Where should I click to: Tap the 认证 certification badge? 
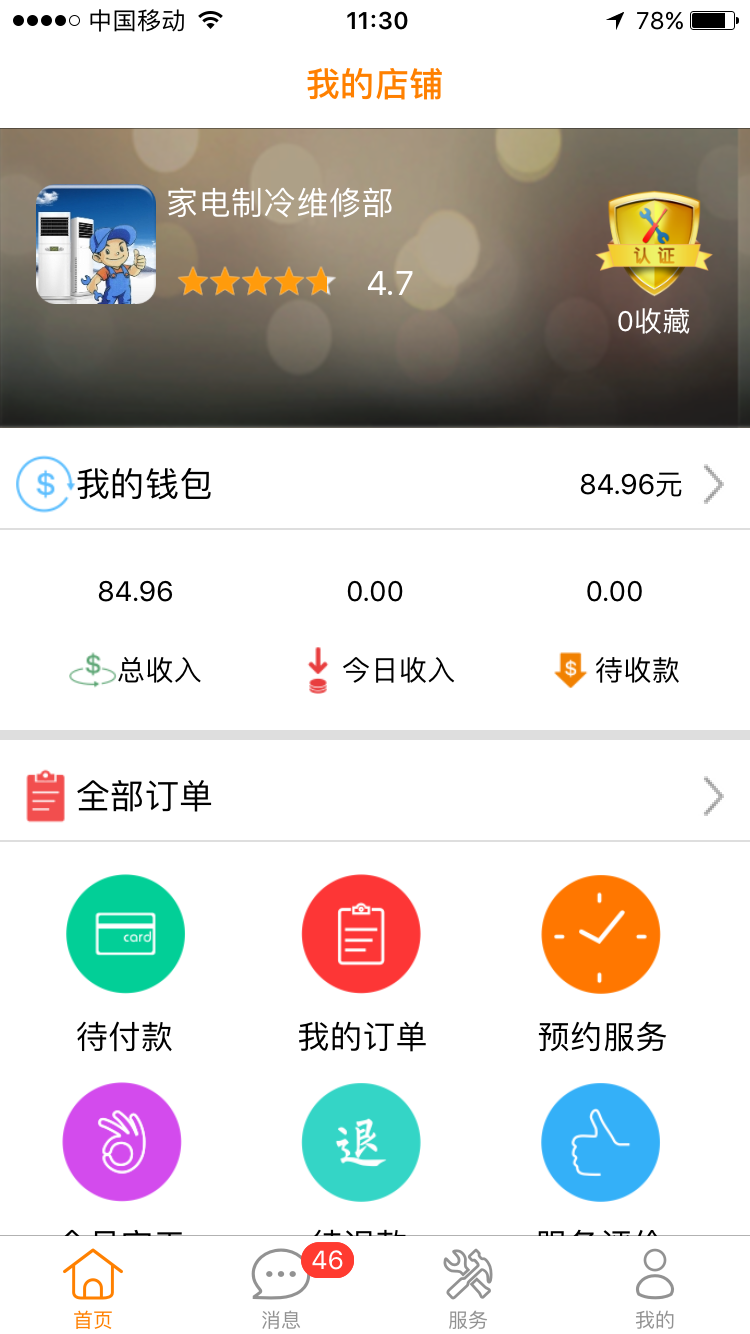tap(654, 245)
